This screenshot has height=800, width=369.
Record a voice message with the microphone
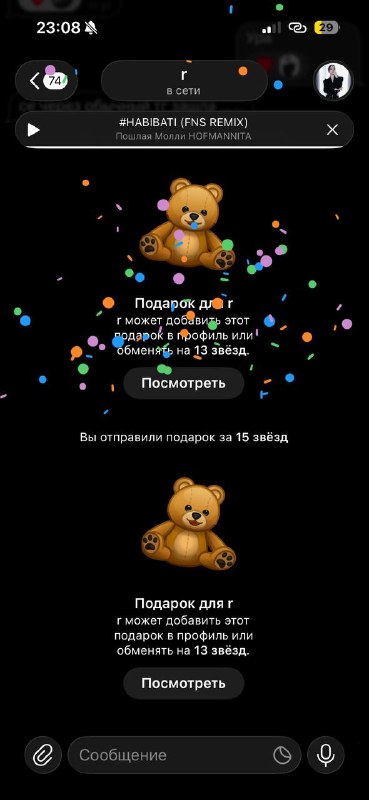tap(326, 755)
